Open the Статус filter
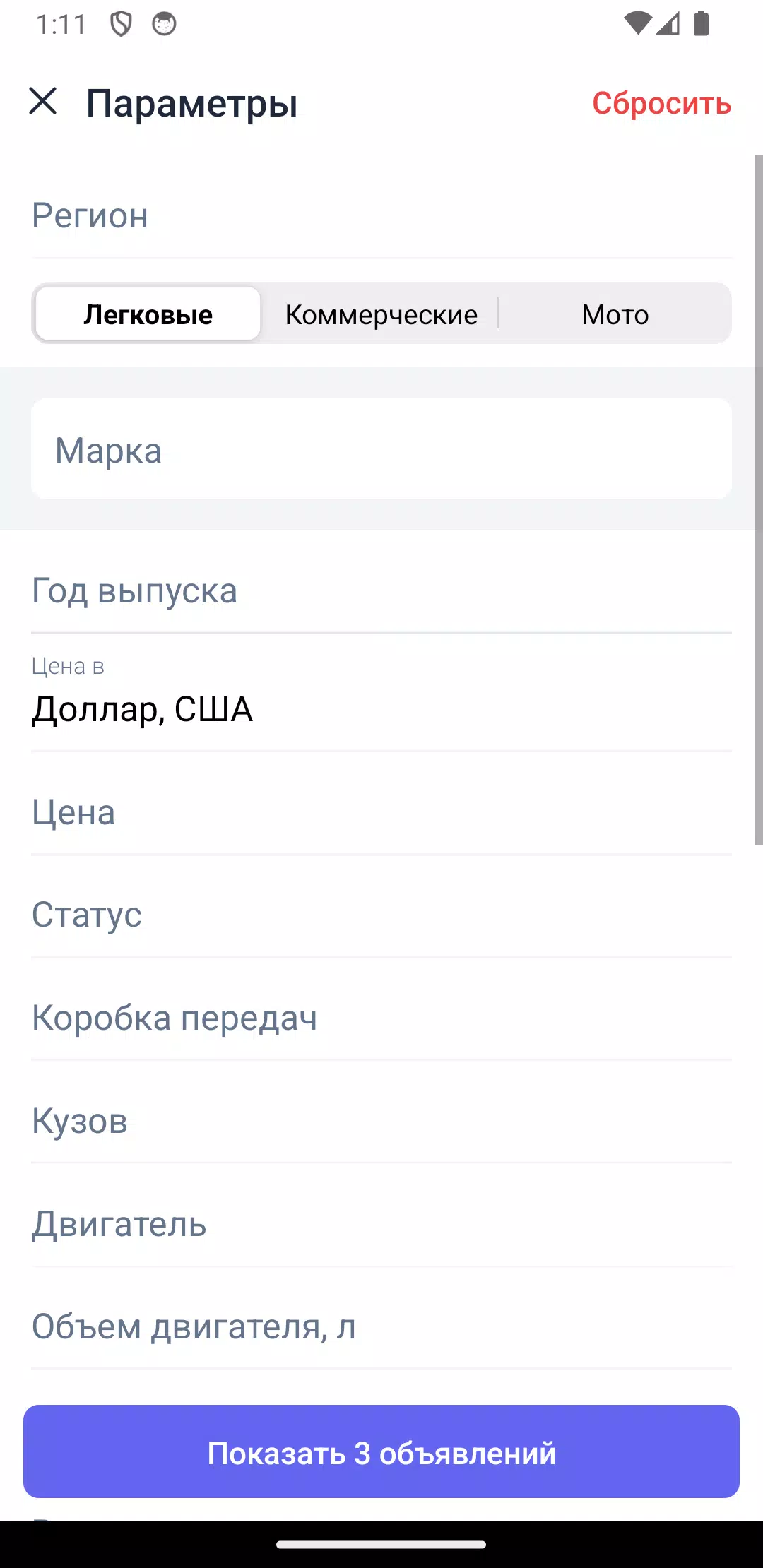763x1568 pixels. tap(381, 915)
